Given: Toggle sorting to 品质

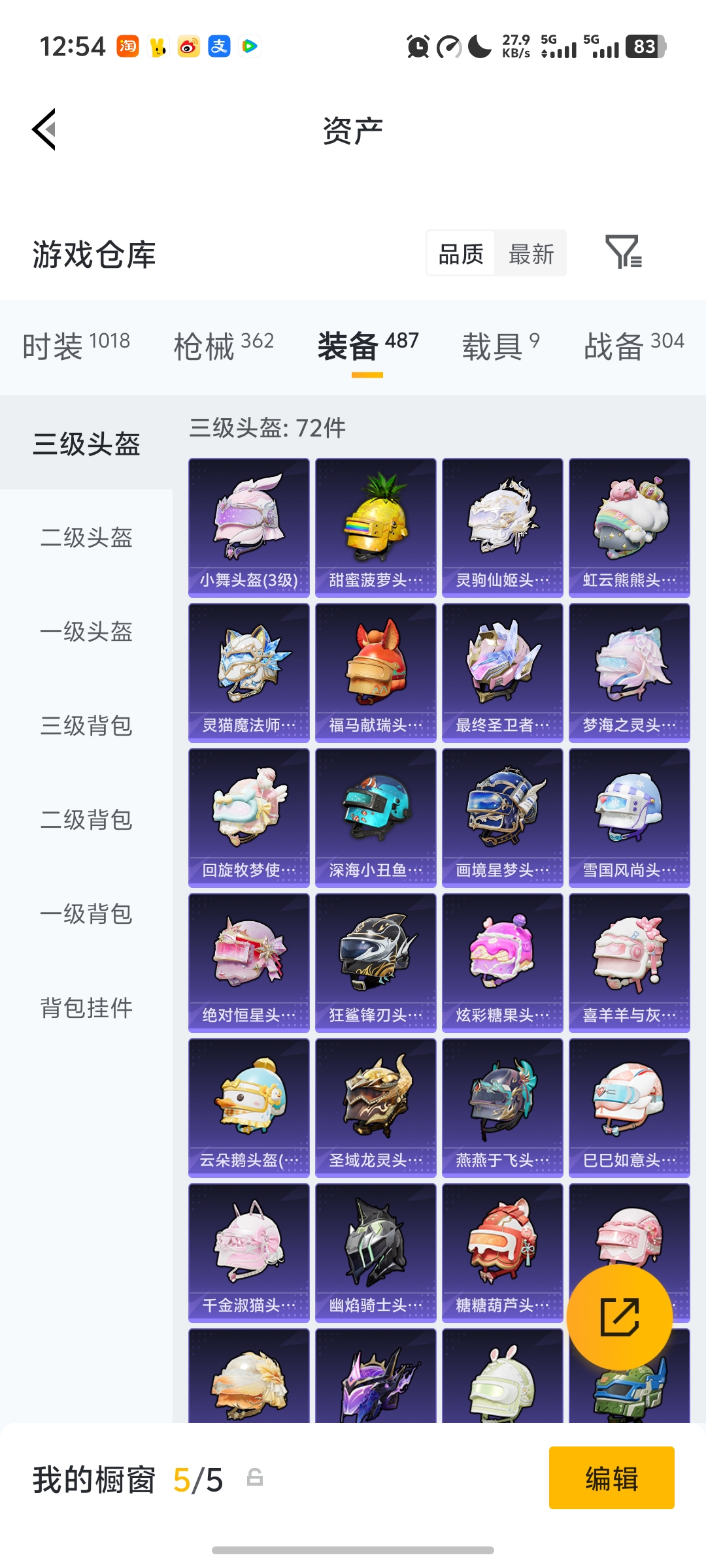Looking at the screenshot, I should [460, 253].
